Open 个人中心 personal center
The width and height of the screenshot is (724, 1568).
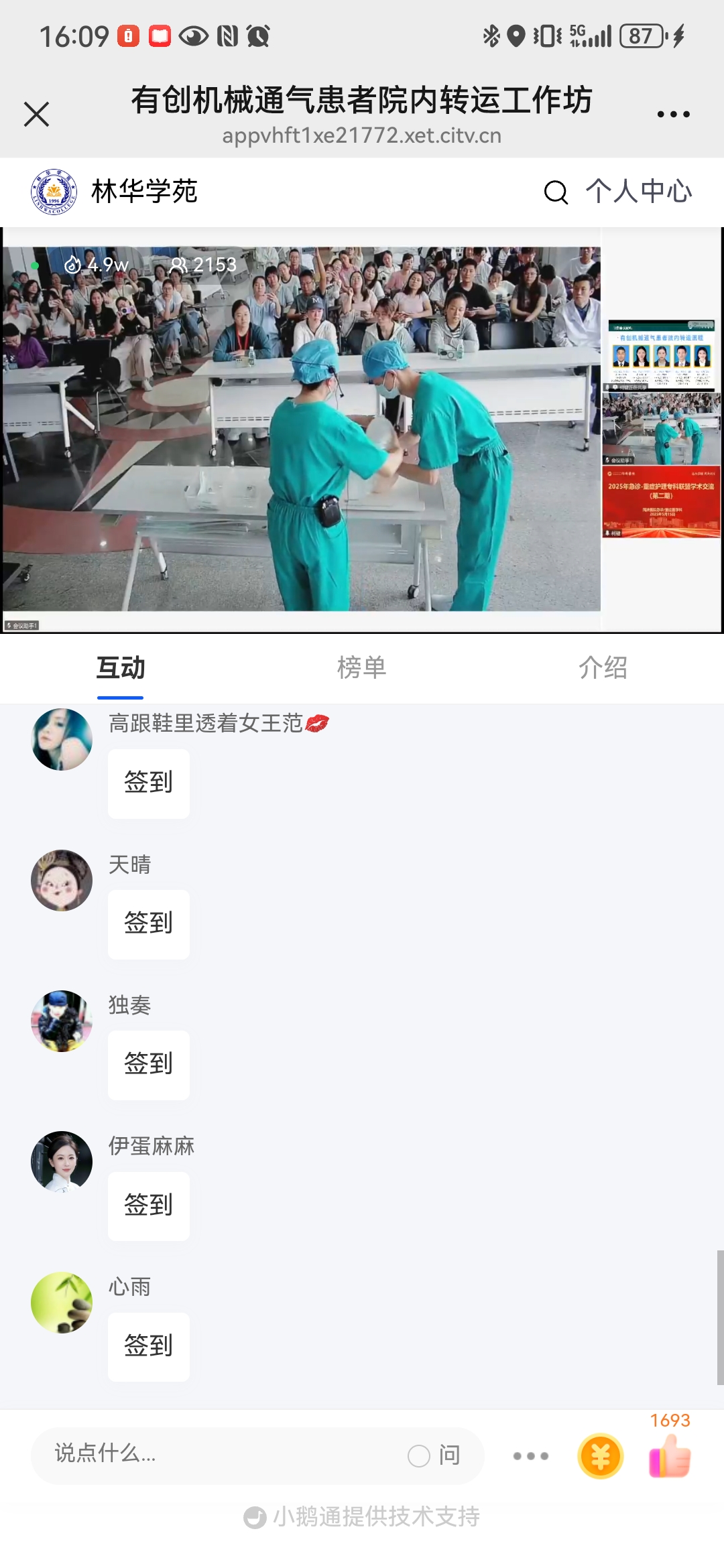coord(638,192)
